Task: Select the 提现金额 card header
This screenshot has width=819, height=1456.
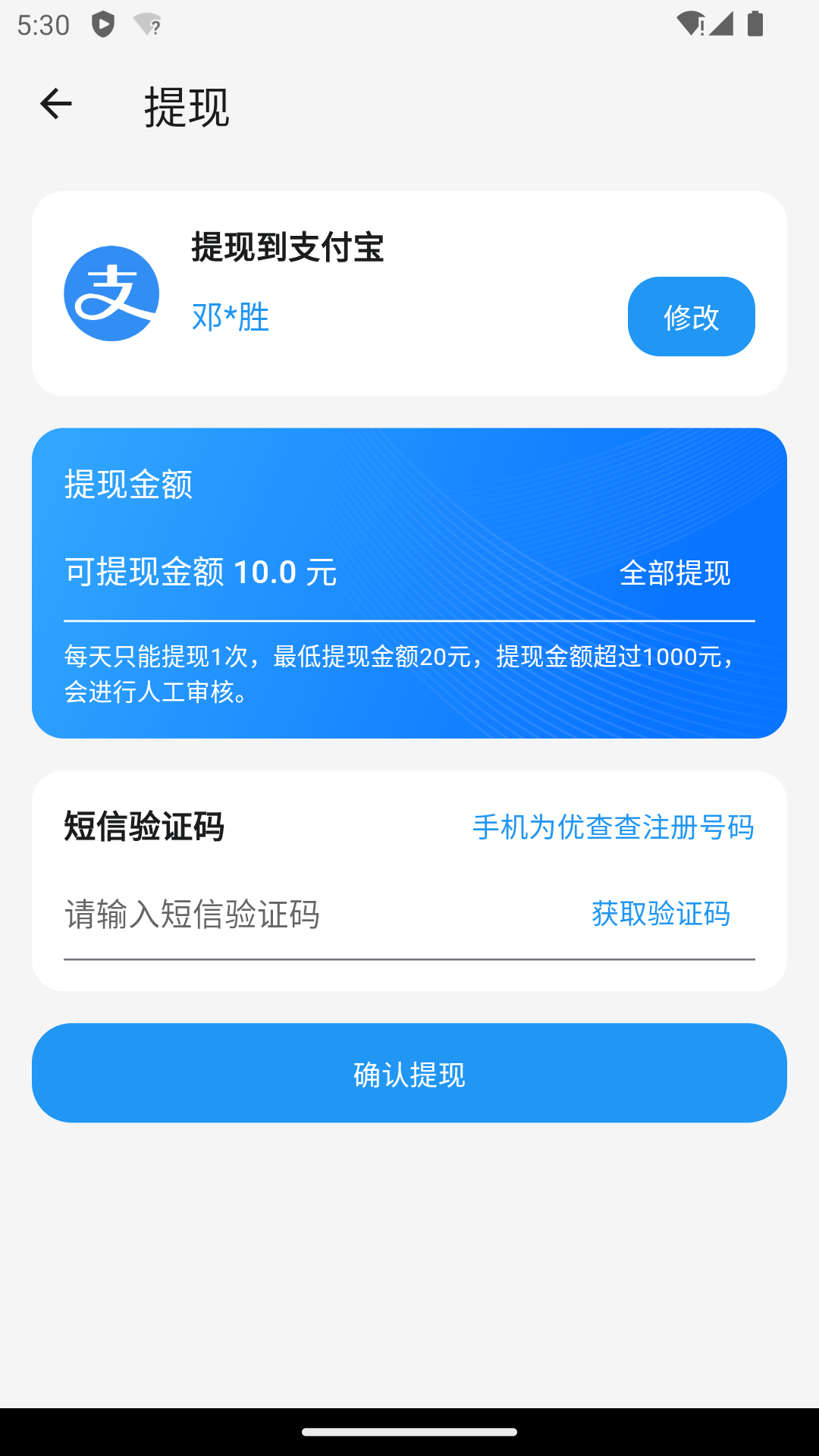Action: tap(129, 486)
